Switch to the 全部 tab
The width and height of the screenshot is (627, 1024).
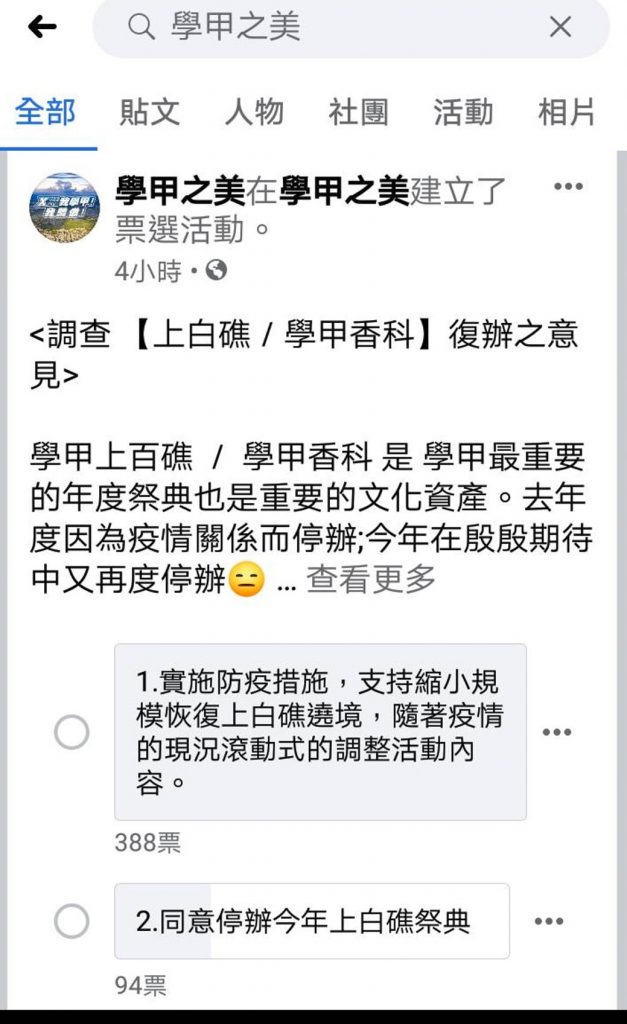coord(45,112)
